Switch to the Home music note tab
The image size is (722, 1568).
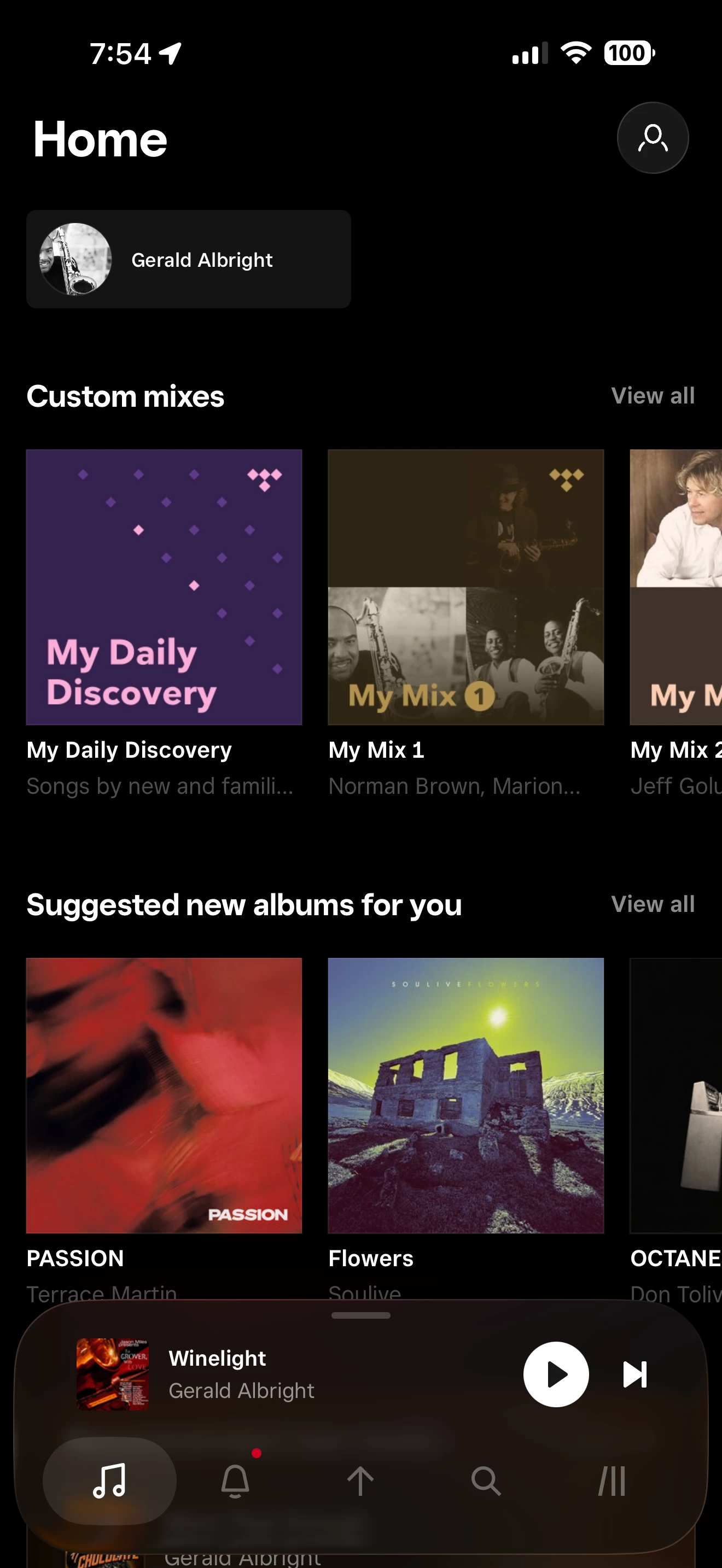coord(109,1481)
